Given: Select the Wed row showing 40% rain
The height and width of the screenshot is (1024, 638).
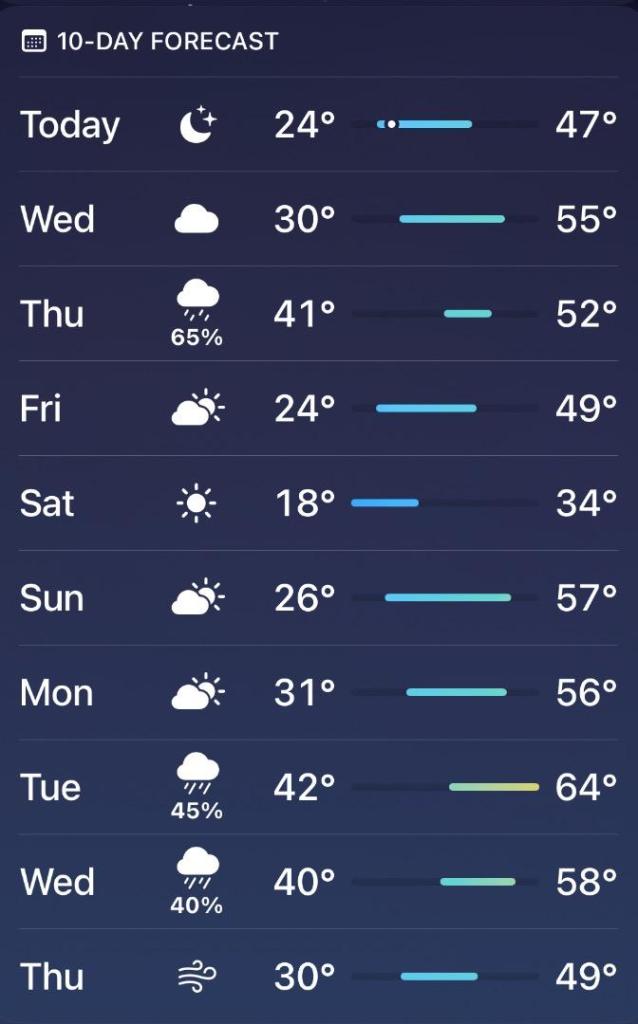Looking at the screenshot, I should [x=318, y=882].
